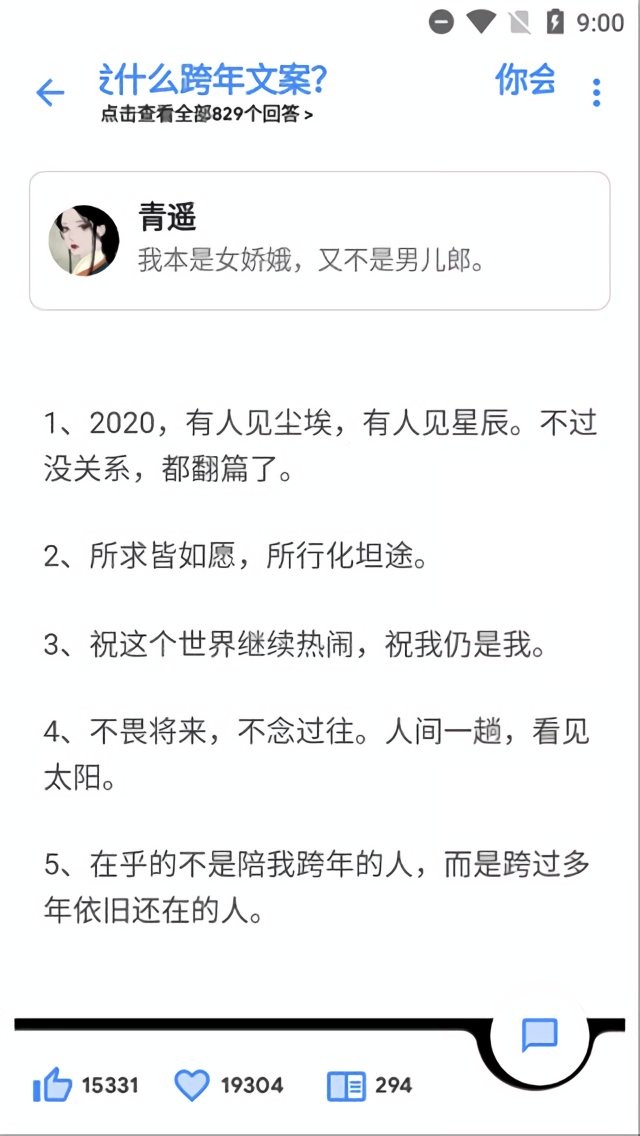Image resolution: width=640 pixels, height=1136 pixels.
Task: Open author 青遥's profile card
Action: [320, 241]
